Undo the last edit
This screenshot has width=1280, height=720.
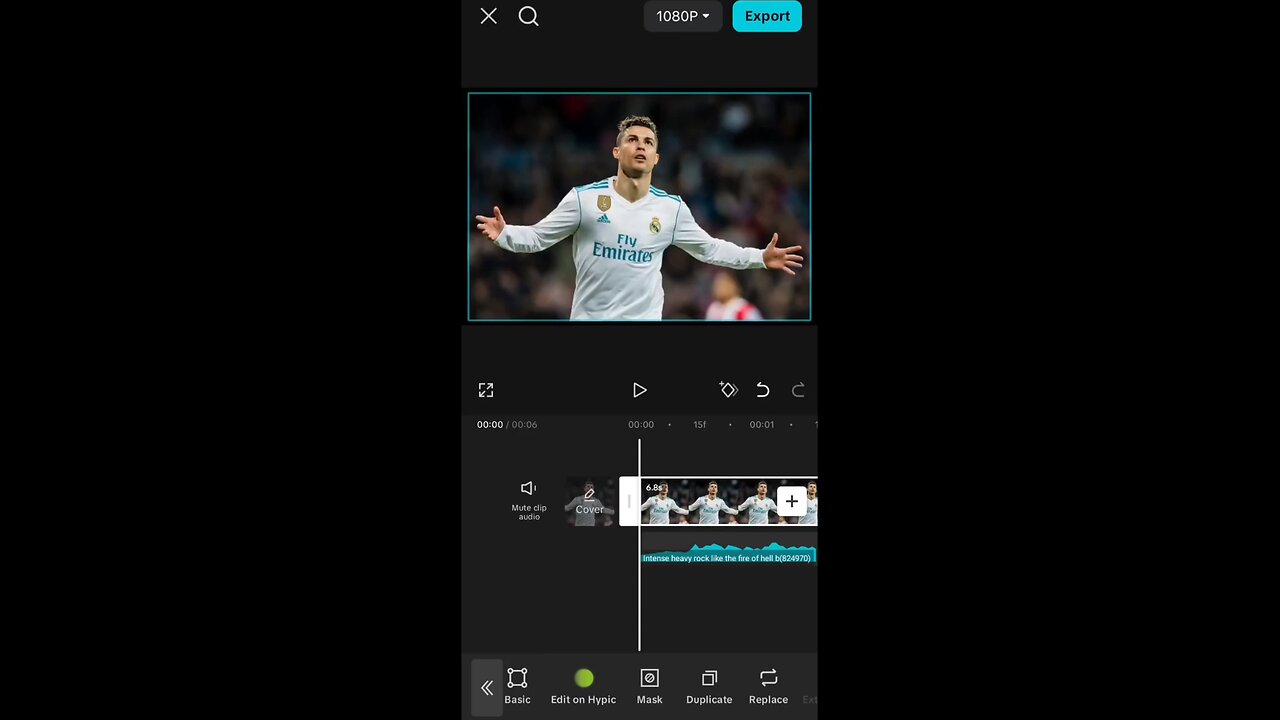coord(762,390)
